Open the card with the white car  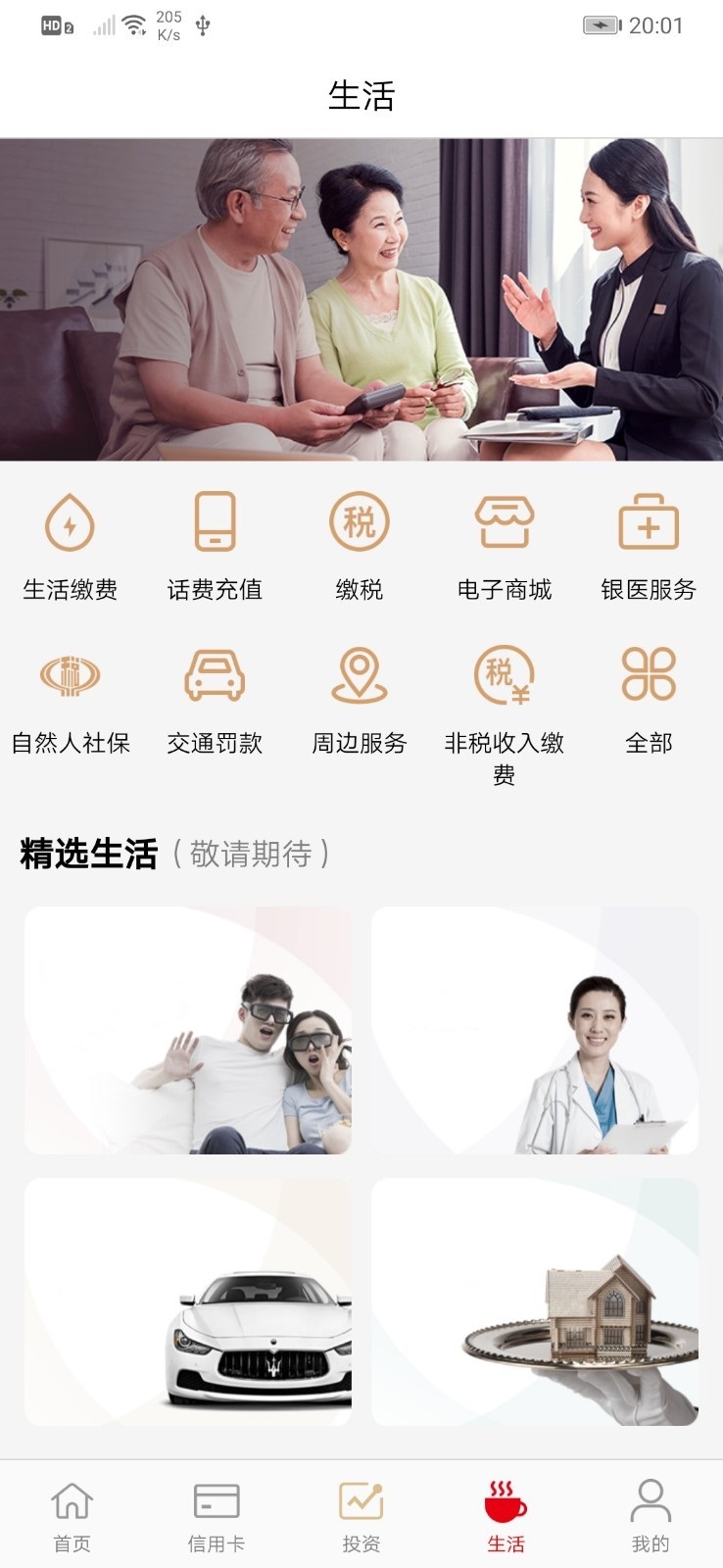(x=188, y=1301)
